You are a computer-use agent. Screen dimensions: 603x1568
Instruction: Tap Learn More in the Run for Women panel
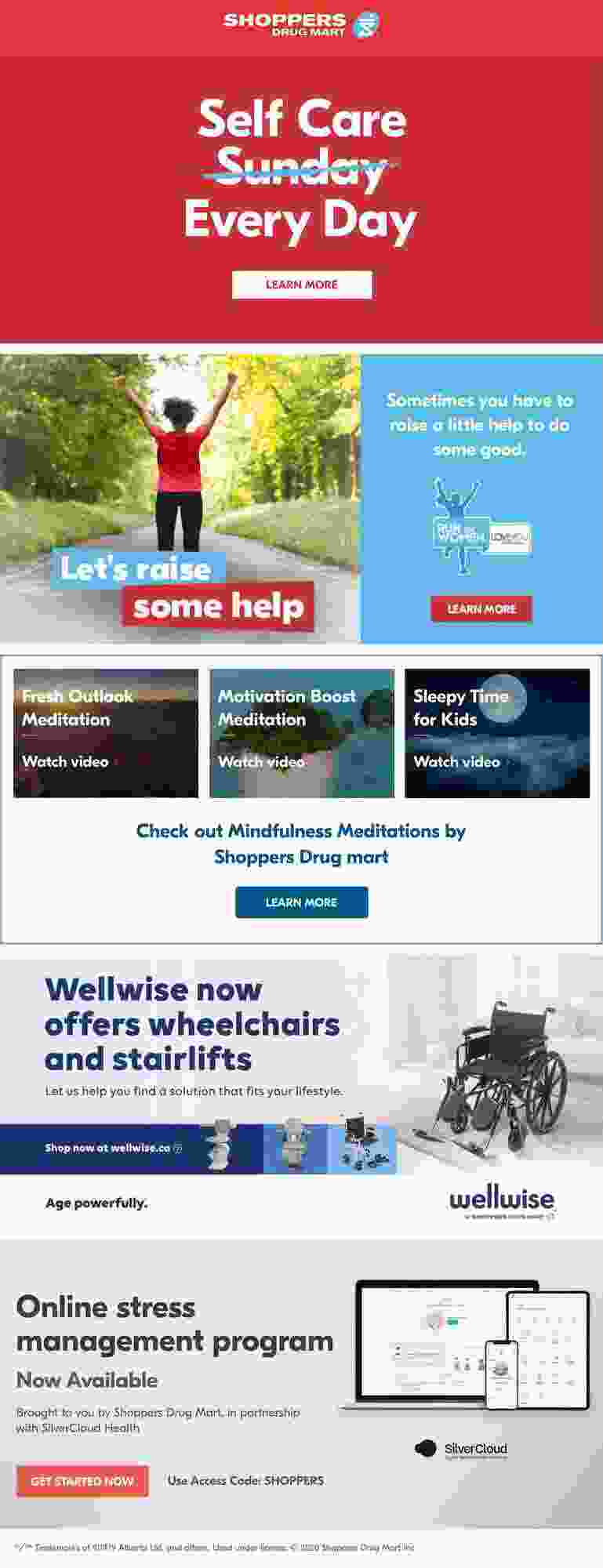point(481,608)
